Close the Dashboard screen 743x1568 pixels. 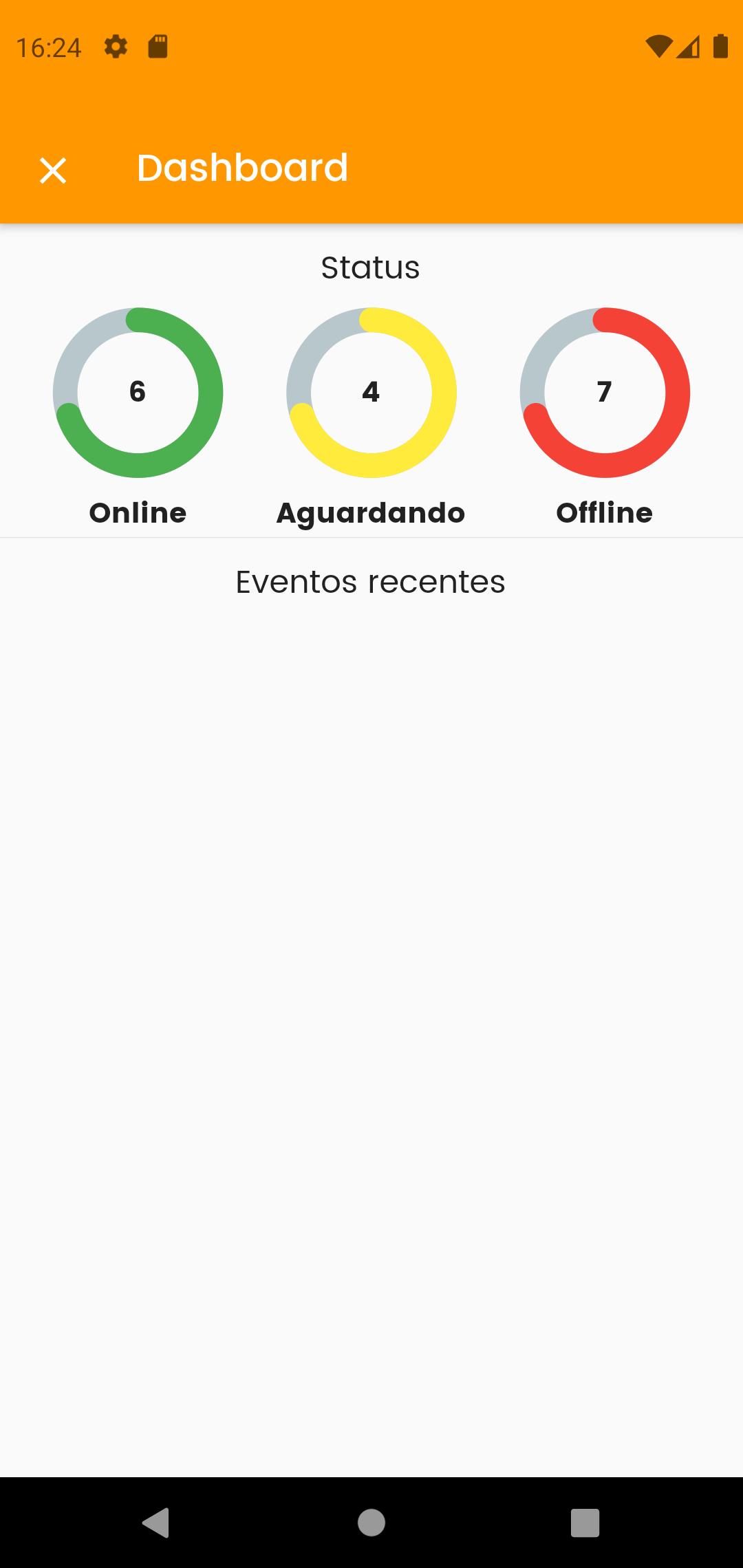click(x=53, y=170)
